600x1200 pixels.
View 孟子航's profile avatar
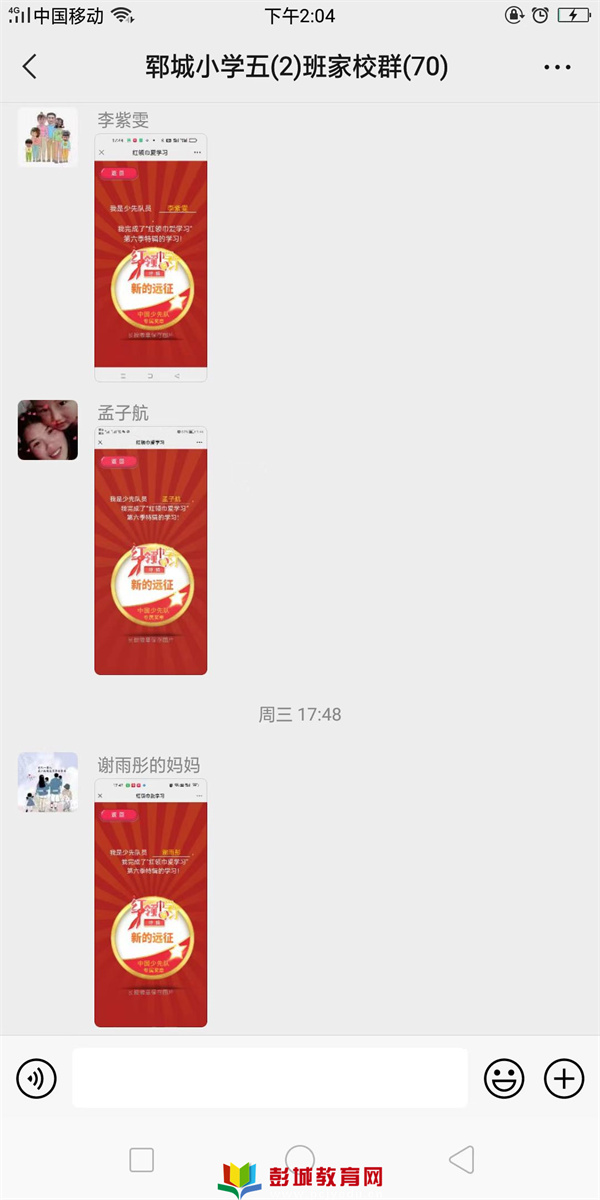pos(48,430)
